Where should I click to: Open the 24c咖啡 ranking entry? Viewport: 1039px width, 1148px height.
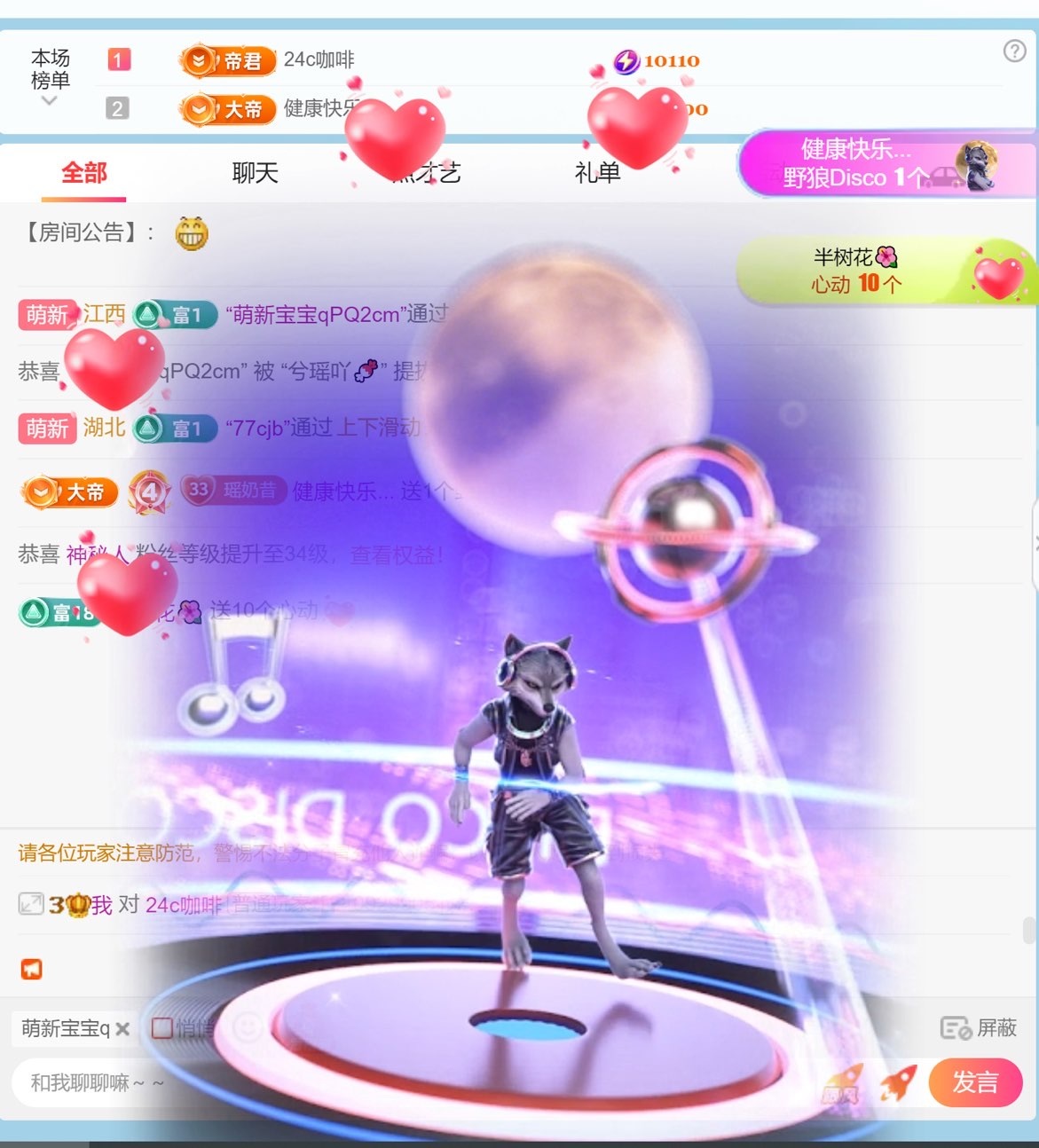(319, 60)
